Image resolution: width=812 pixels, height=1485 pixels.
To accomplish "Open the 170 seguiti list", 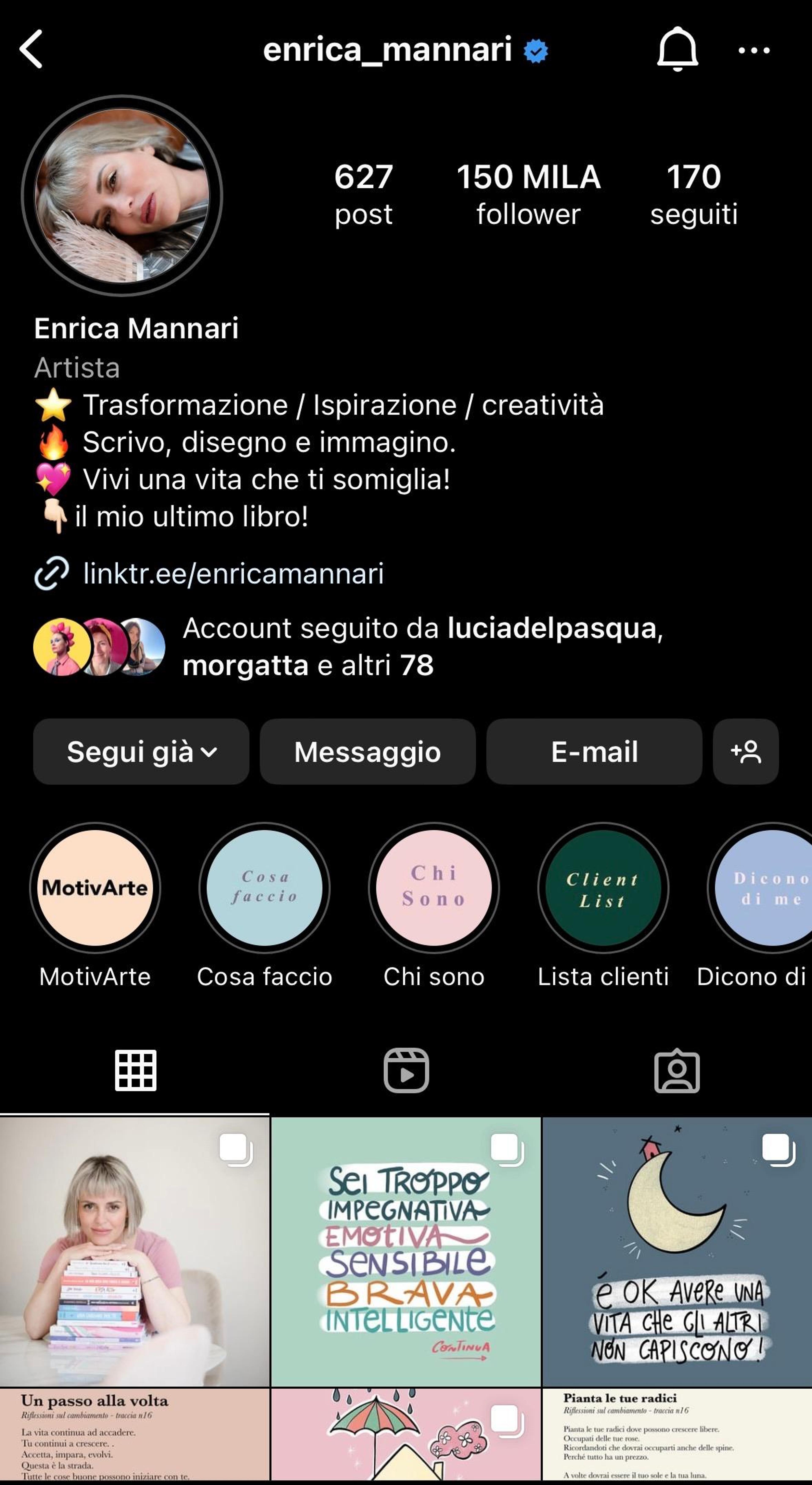I will click(694, 194).
